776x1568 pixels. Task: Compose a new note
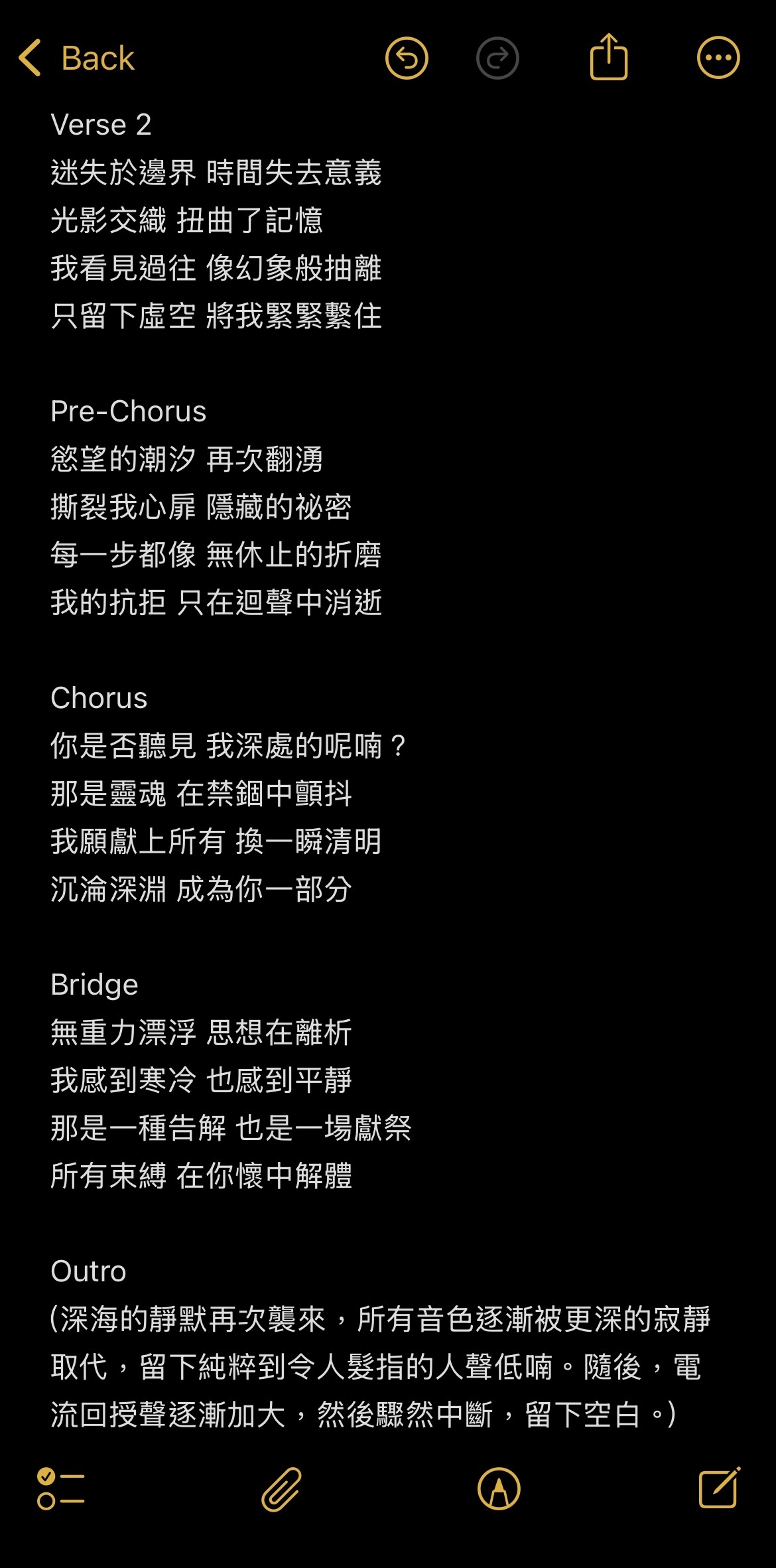[x=720, y=1488]
